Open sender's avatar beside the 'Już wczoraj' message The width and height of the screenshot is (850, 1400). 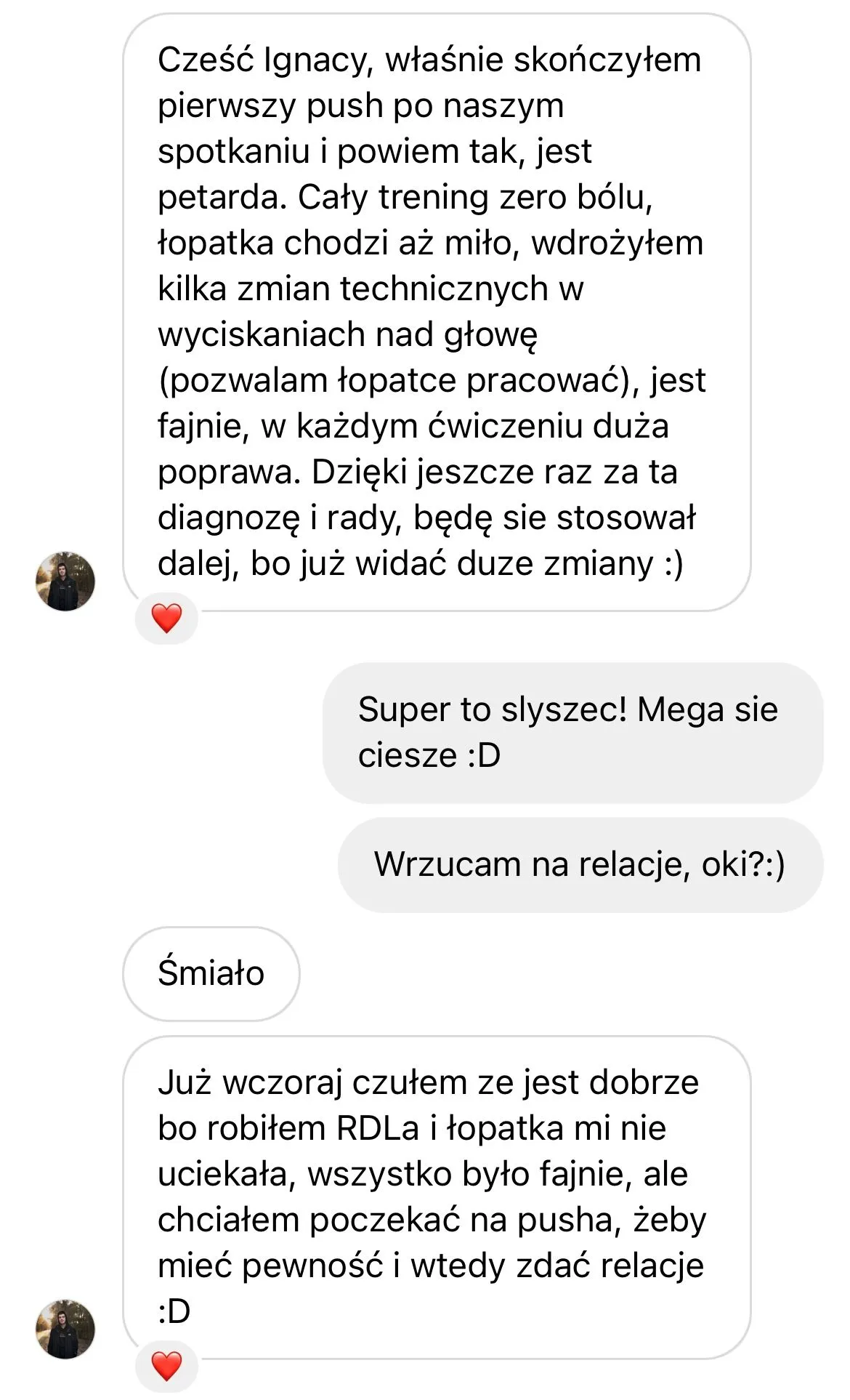pyautogui.click(x=65, y=1329)
